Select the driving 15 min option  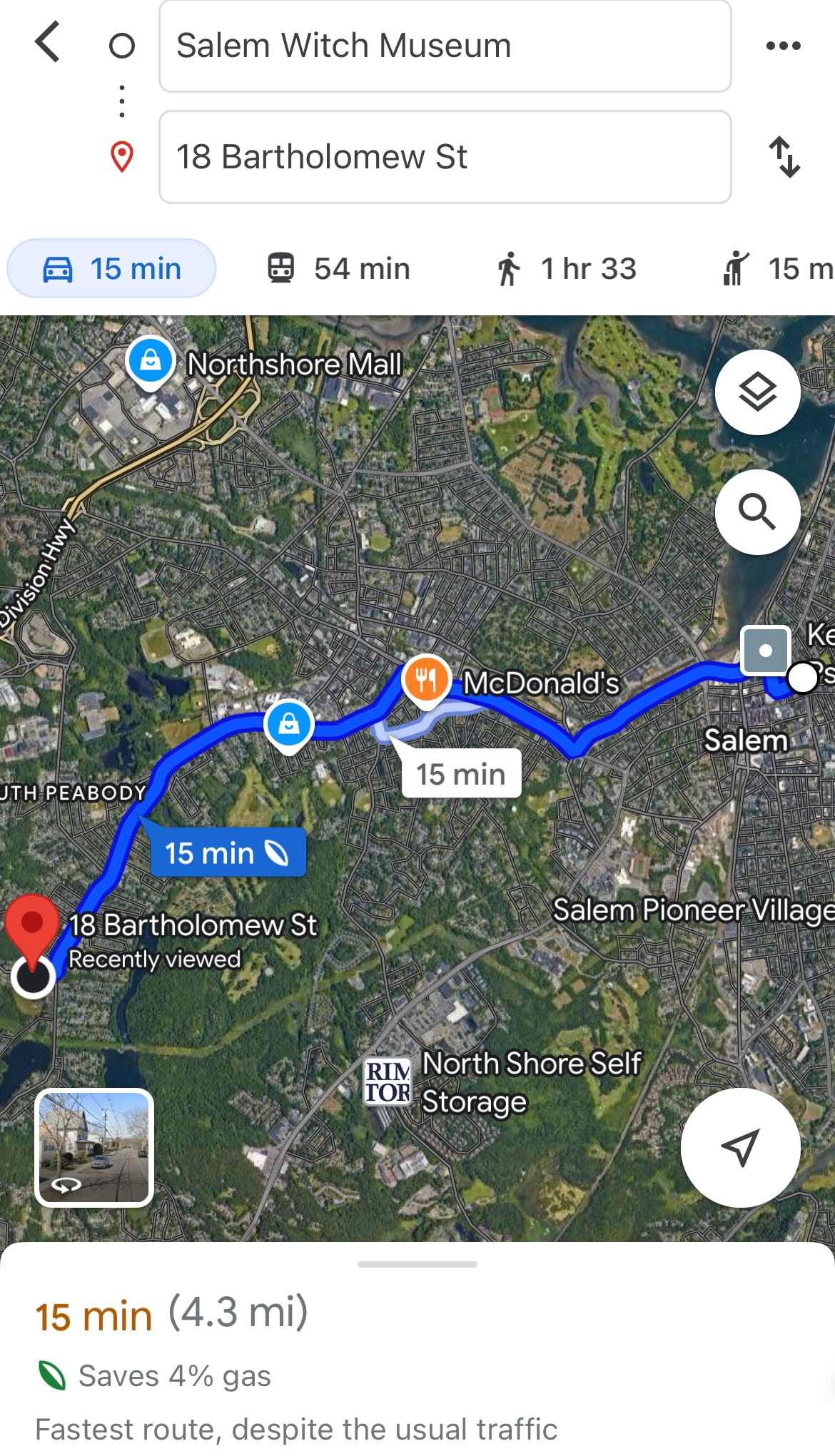(x=111, y=269)
